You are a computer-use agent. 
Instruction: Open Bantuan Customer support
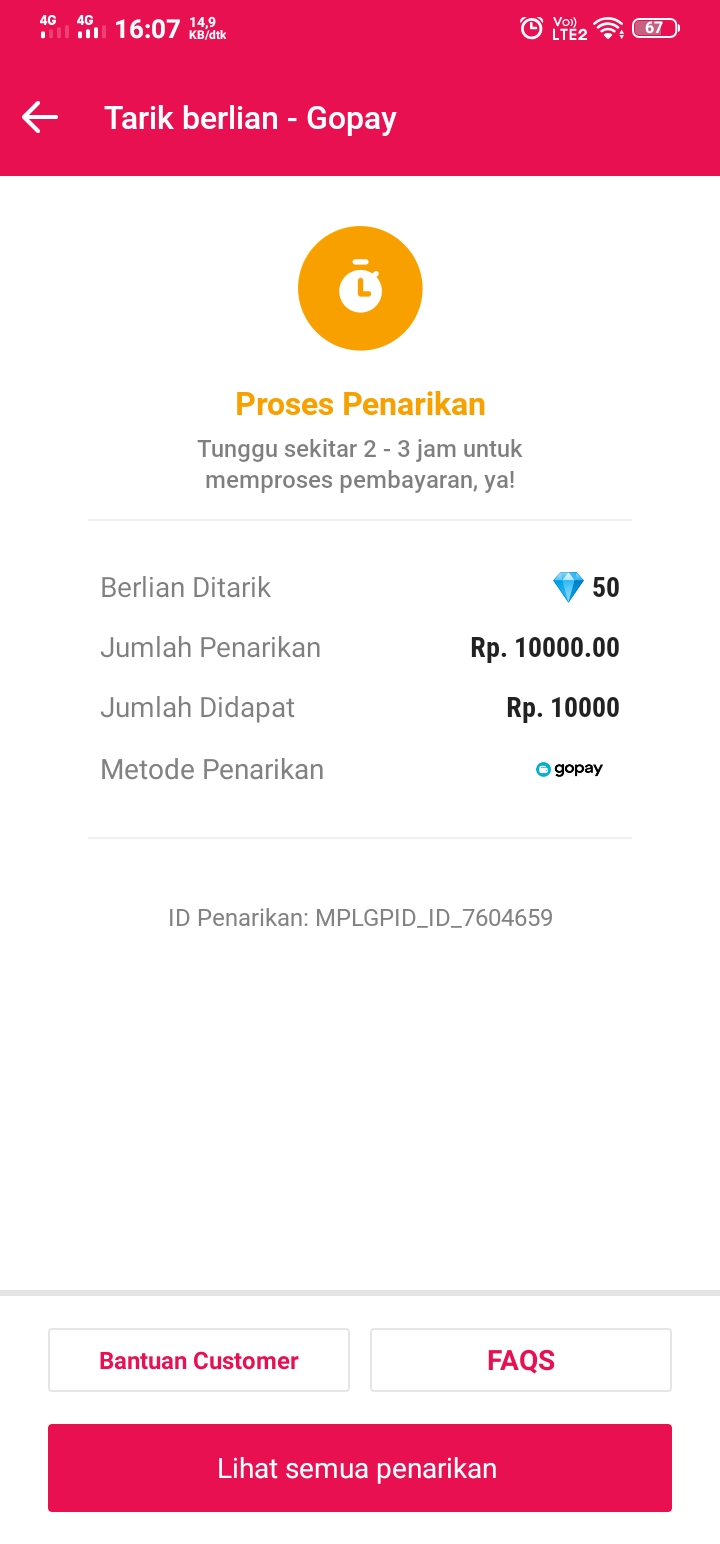coord(199,1360)
